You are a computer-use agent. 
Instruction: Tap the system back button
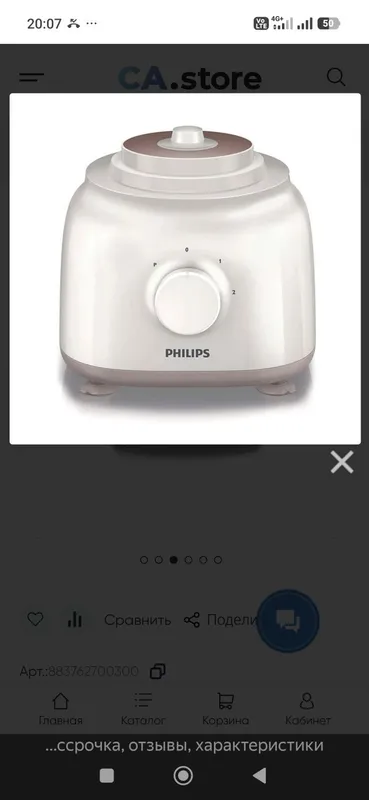(260, 776)
